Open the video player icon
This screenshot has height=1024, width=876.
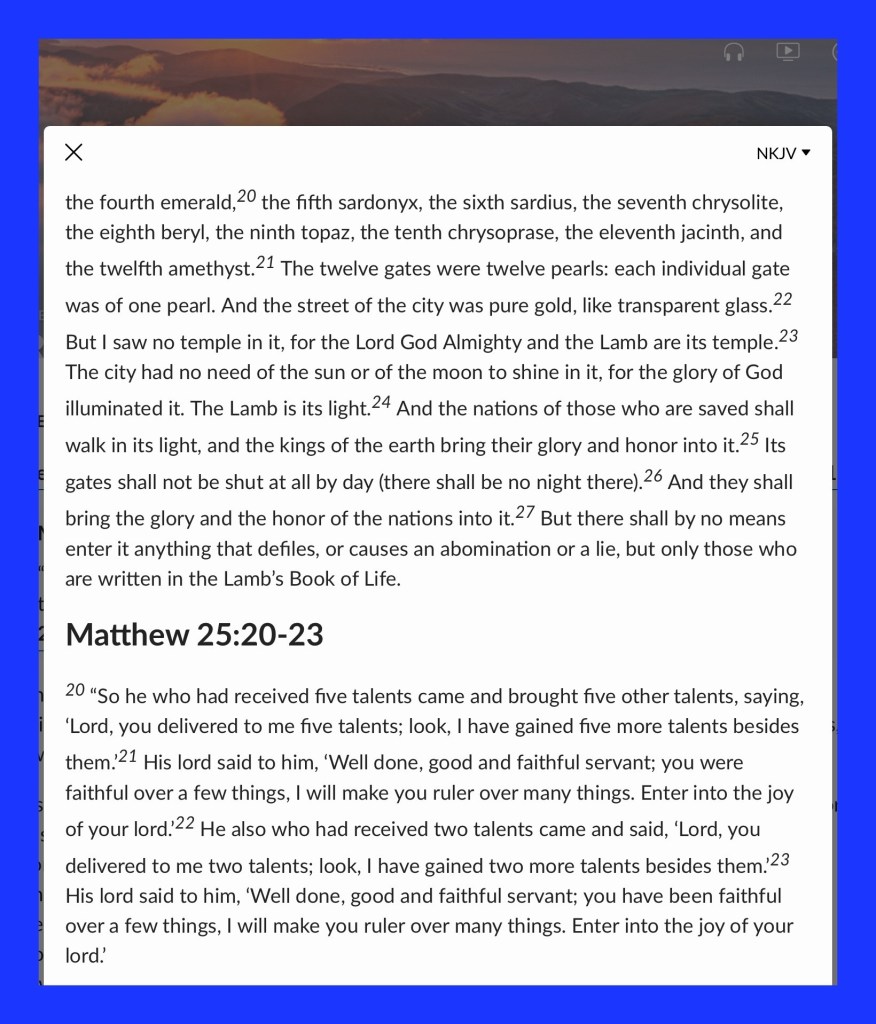(788, 51)
